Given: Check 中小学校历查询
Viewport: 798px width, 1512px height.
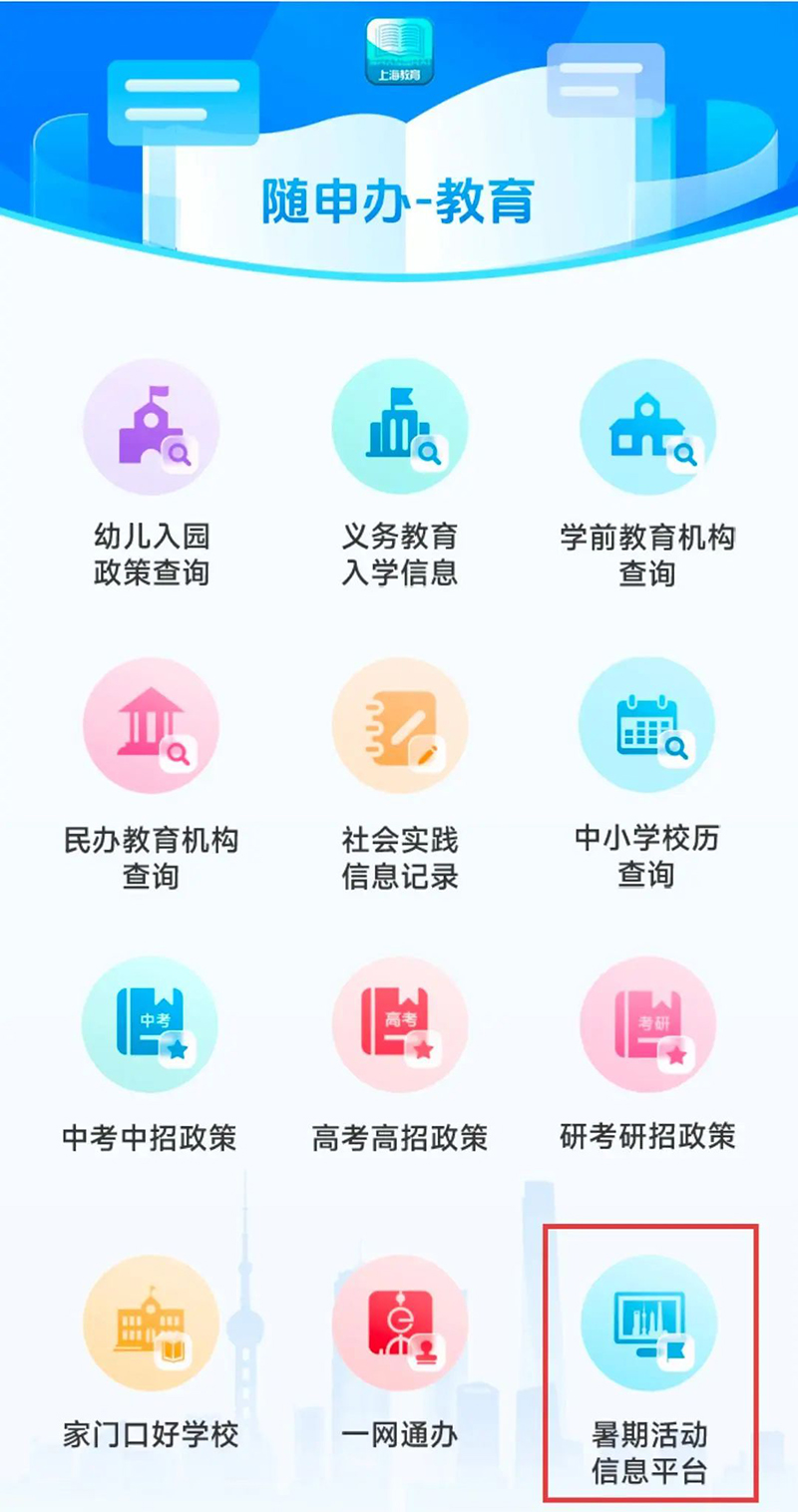Looking at the screenshot, I should click(x=647, y=726).
